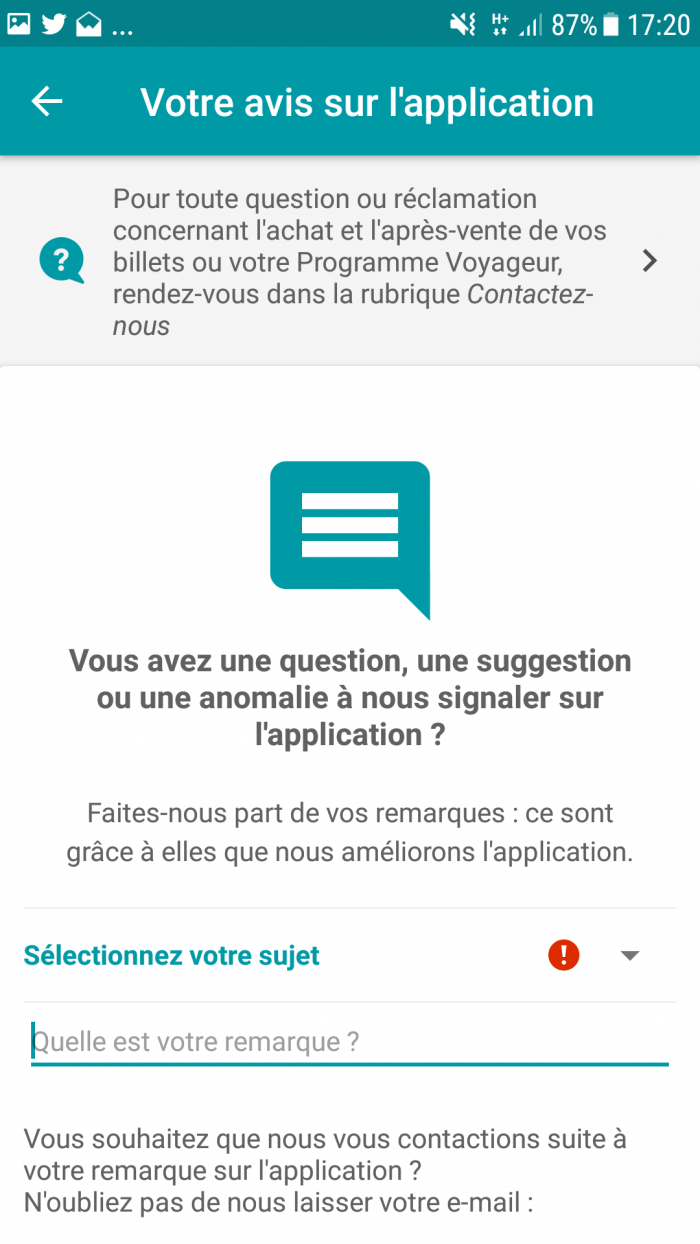Focus the Quelle est votre remarque field

pos(350,1043)
